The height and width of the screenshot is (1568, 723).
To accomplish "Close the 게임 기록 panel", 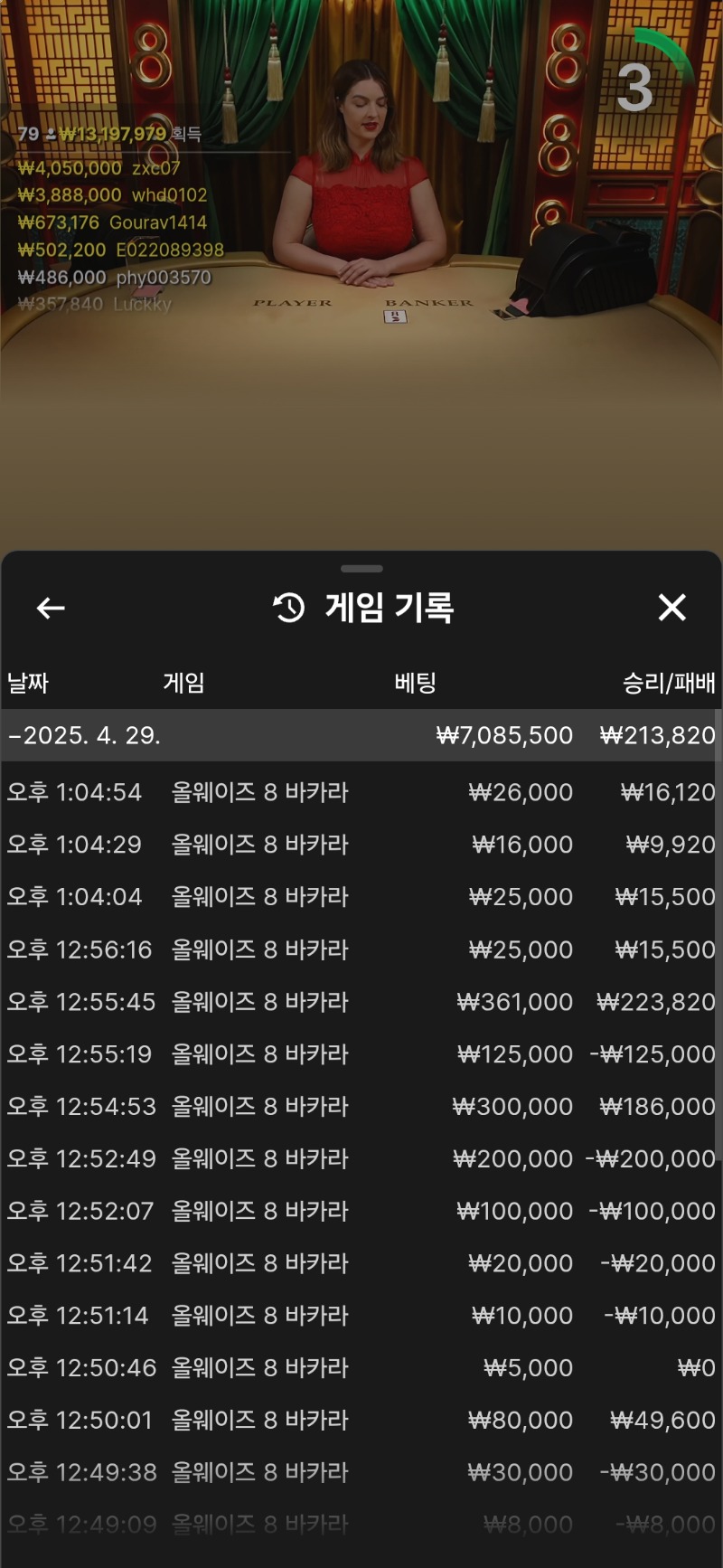I will (x=671, y=608).
